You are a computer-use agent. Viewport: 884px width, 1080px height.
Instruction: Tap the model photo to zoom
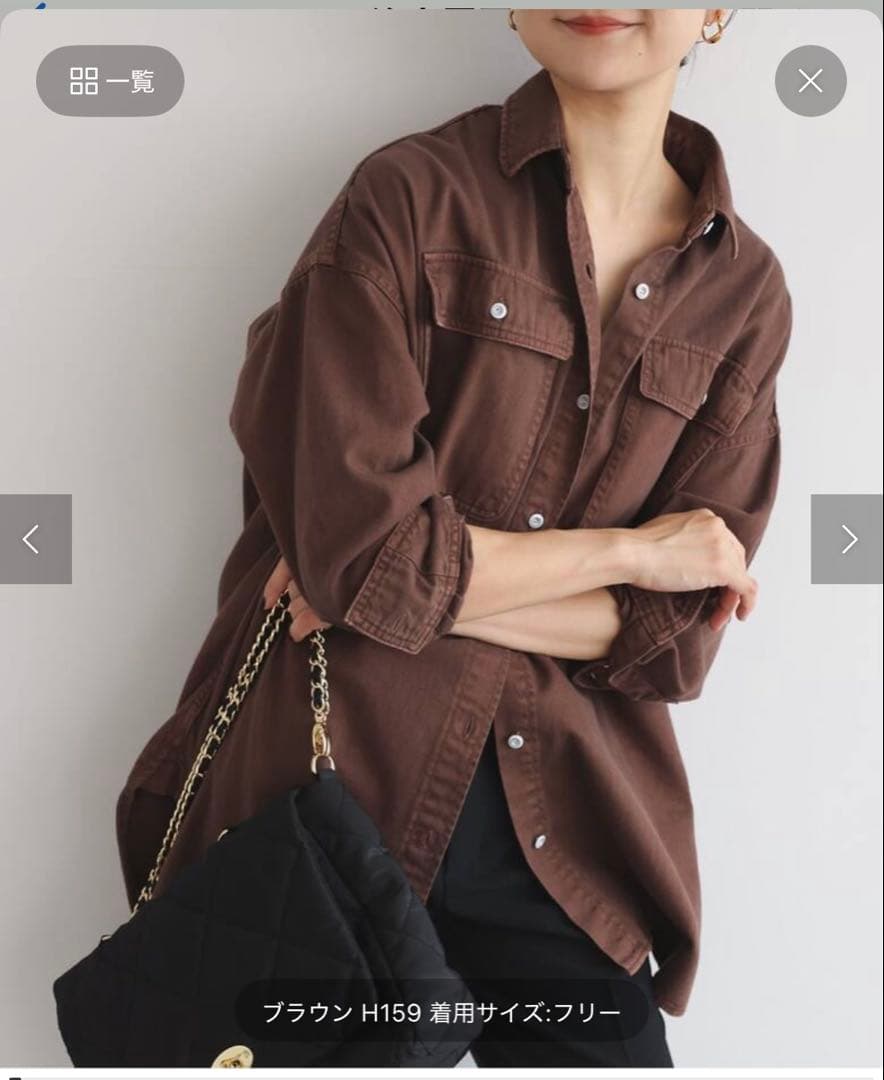(x=450, y=500)
